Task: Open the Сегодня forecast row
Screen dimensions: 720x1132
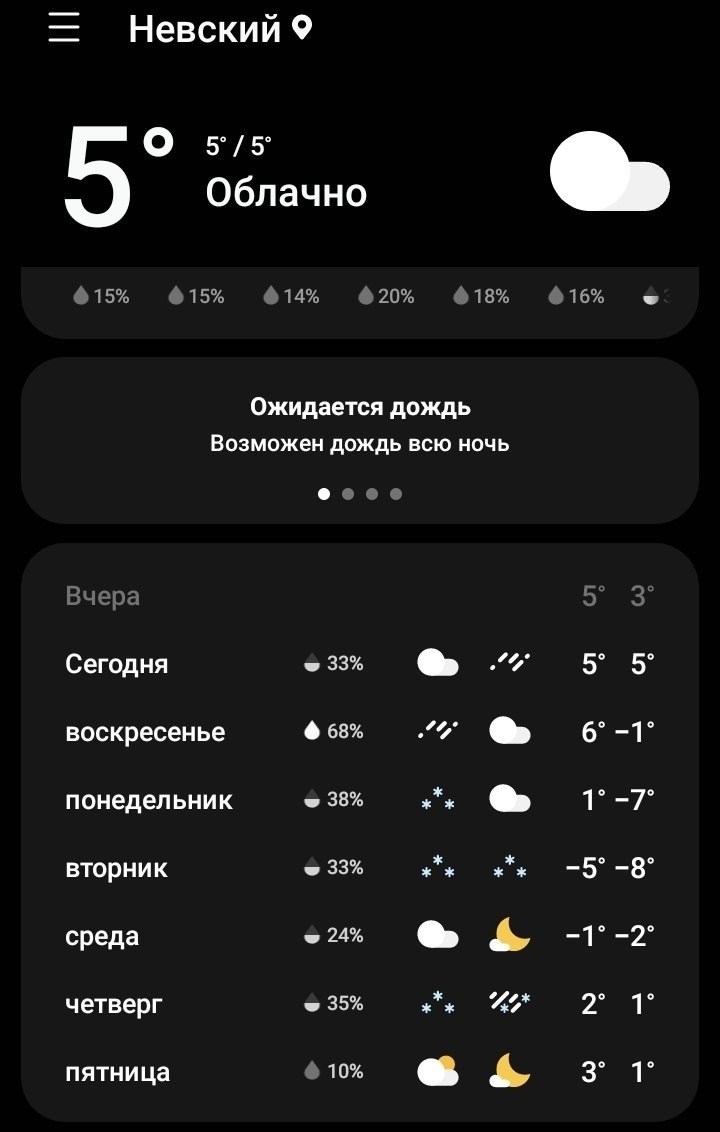Action: coord(360,664)
